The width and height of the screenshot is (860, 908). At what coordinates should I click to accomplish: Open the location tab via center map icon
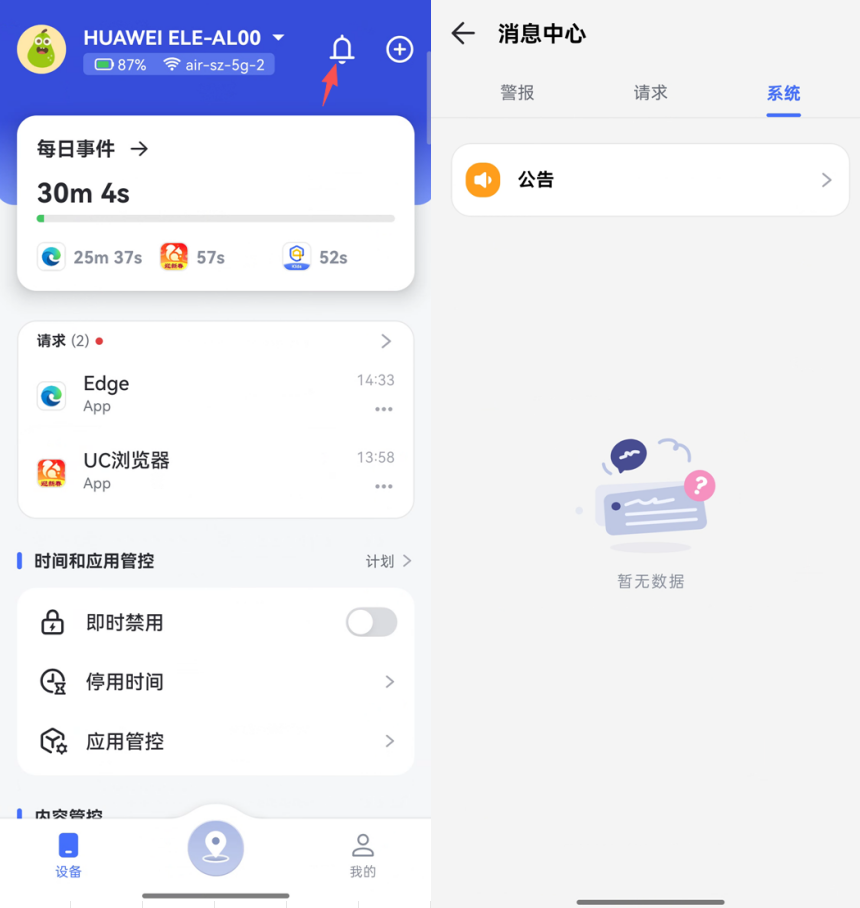pos(215,847)
